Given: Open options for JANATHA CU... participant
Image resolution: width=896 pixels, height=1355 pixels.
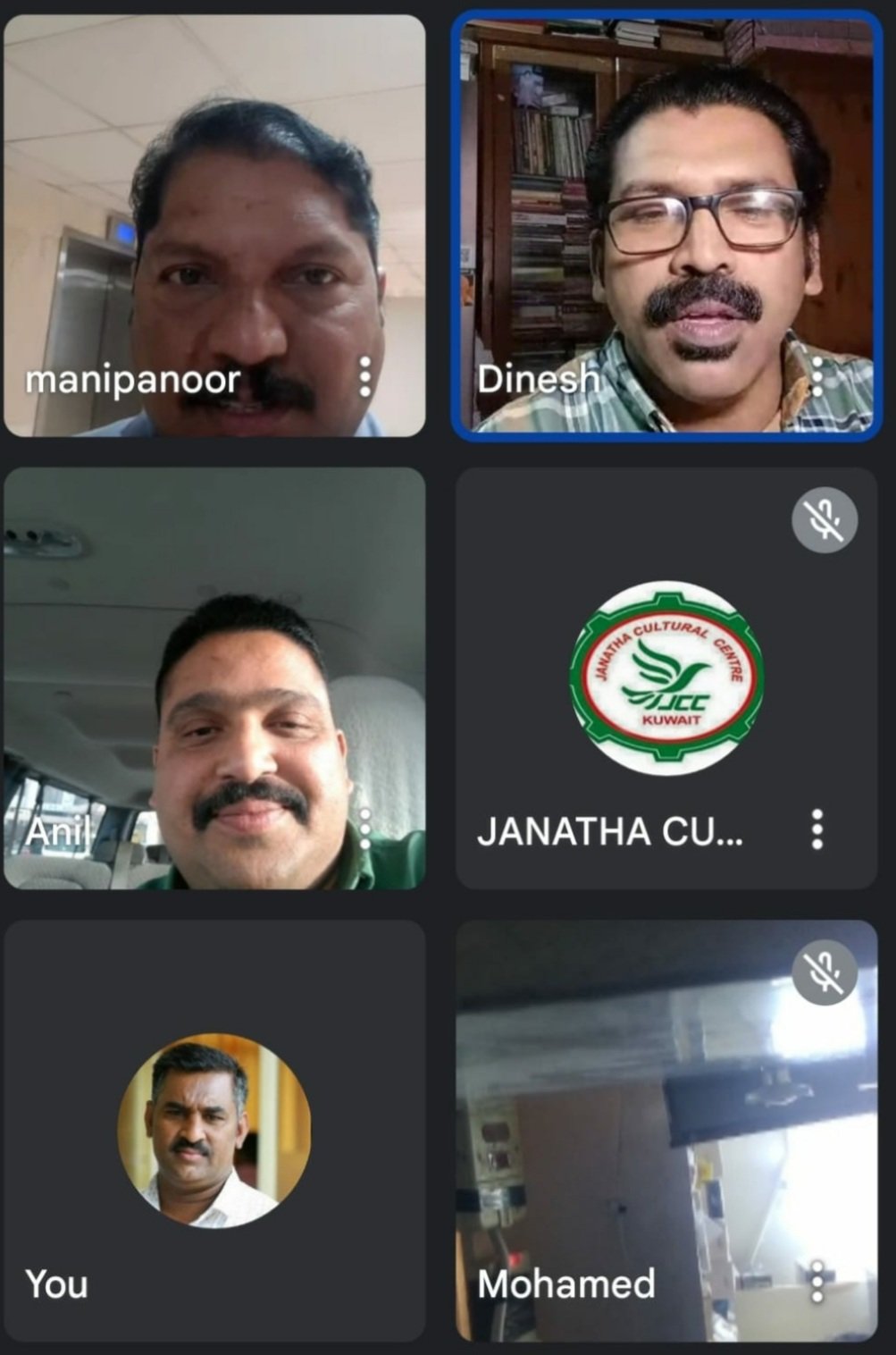Looking at the screenshot, I should tap(816, 829).
